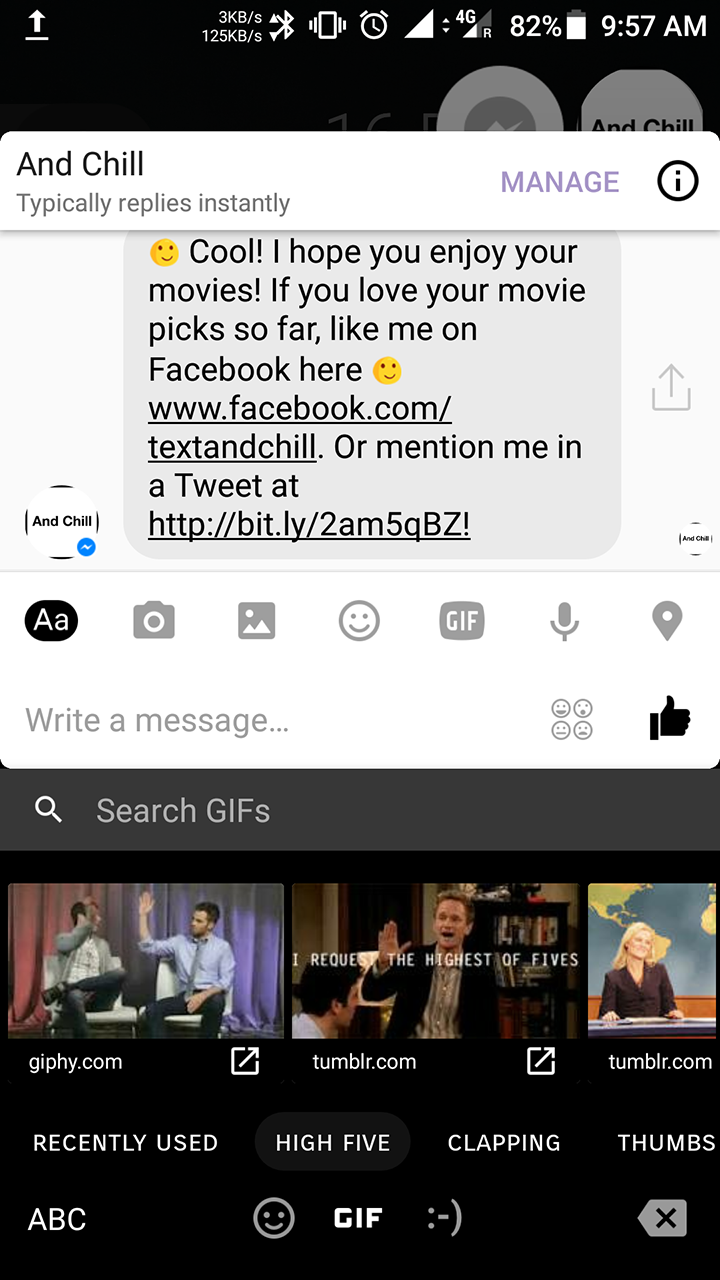The width and height of the screenshot is (720, 1280).
Task: Open the location pin icon
Action: (666, 620)
